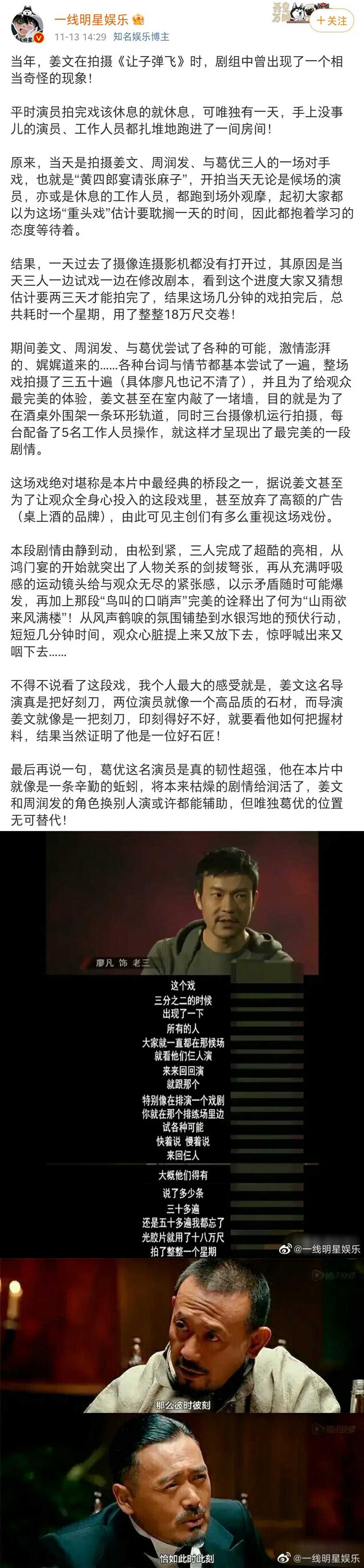The width and height of the screenshot is (364, 1568).
Task: Tap the +关注 follow button
Action: tap(332, 21)
